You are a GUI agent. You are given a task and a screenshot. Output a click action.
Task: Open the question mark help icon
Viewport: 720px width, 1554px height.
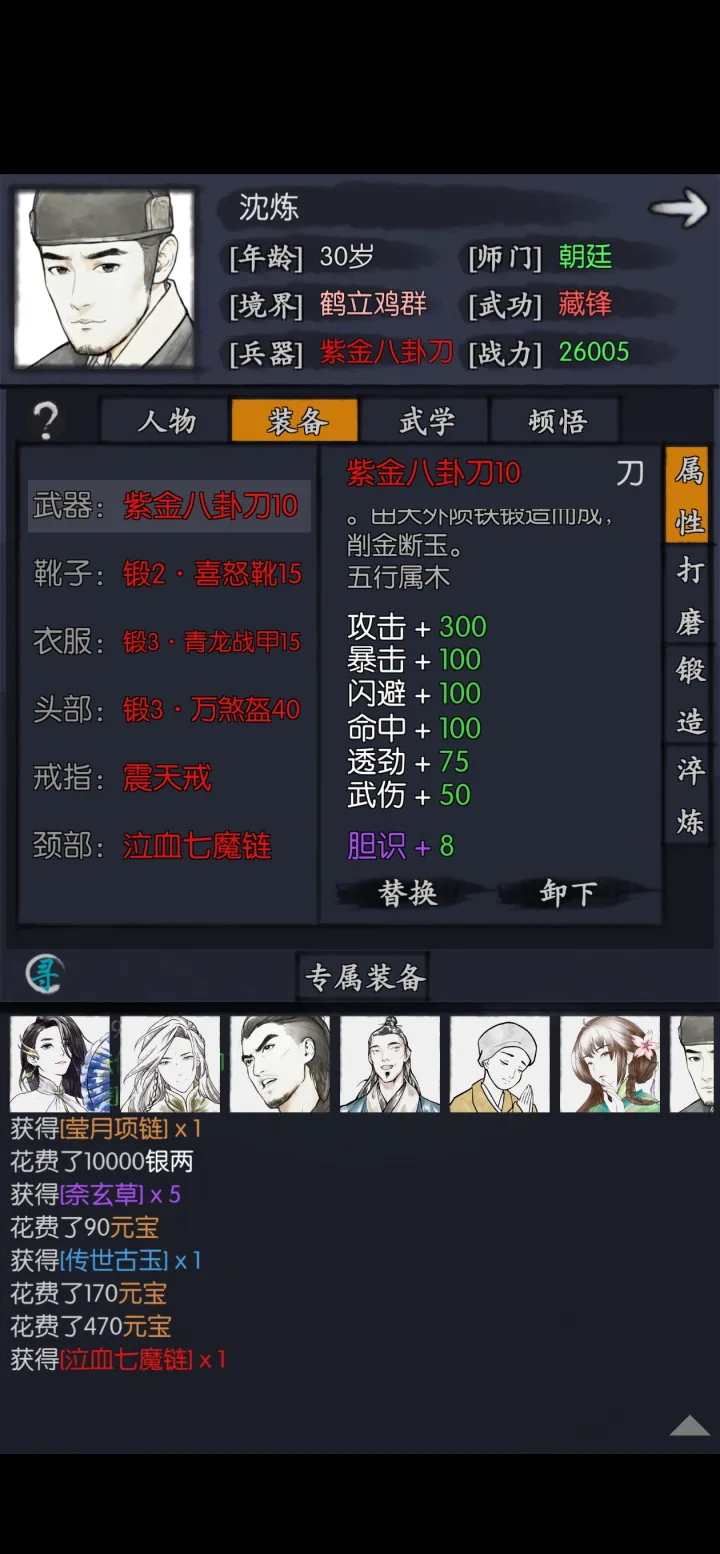(46, 421)
